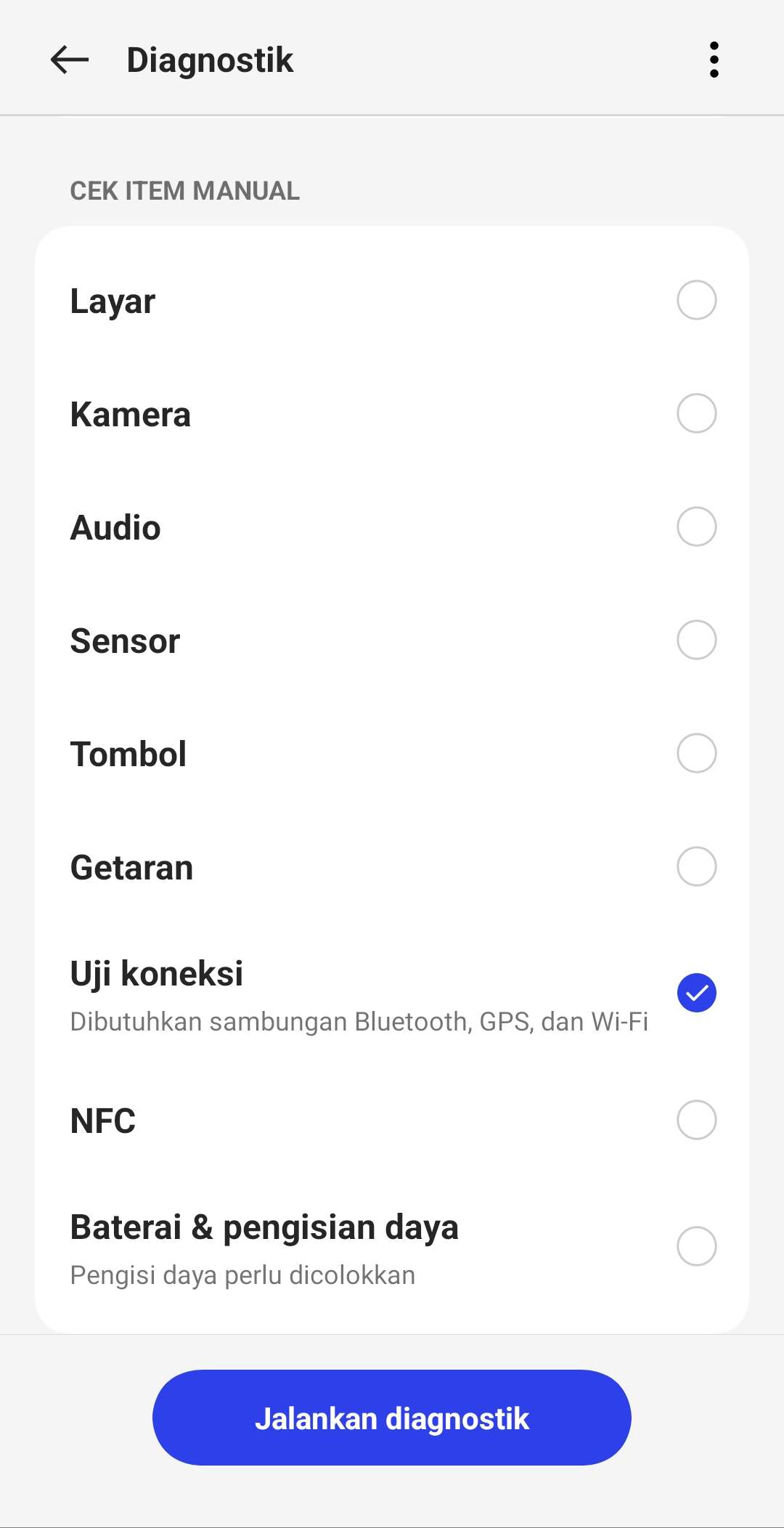Tap the NFC row label
The height and width of the screenshot is (1528, 784).
(x=102, y=1120)
